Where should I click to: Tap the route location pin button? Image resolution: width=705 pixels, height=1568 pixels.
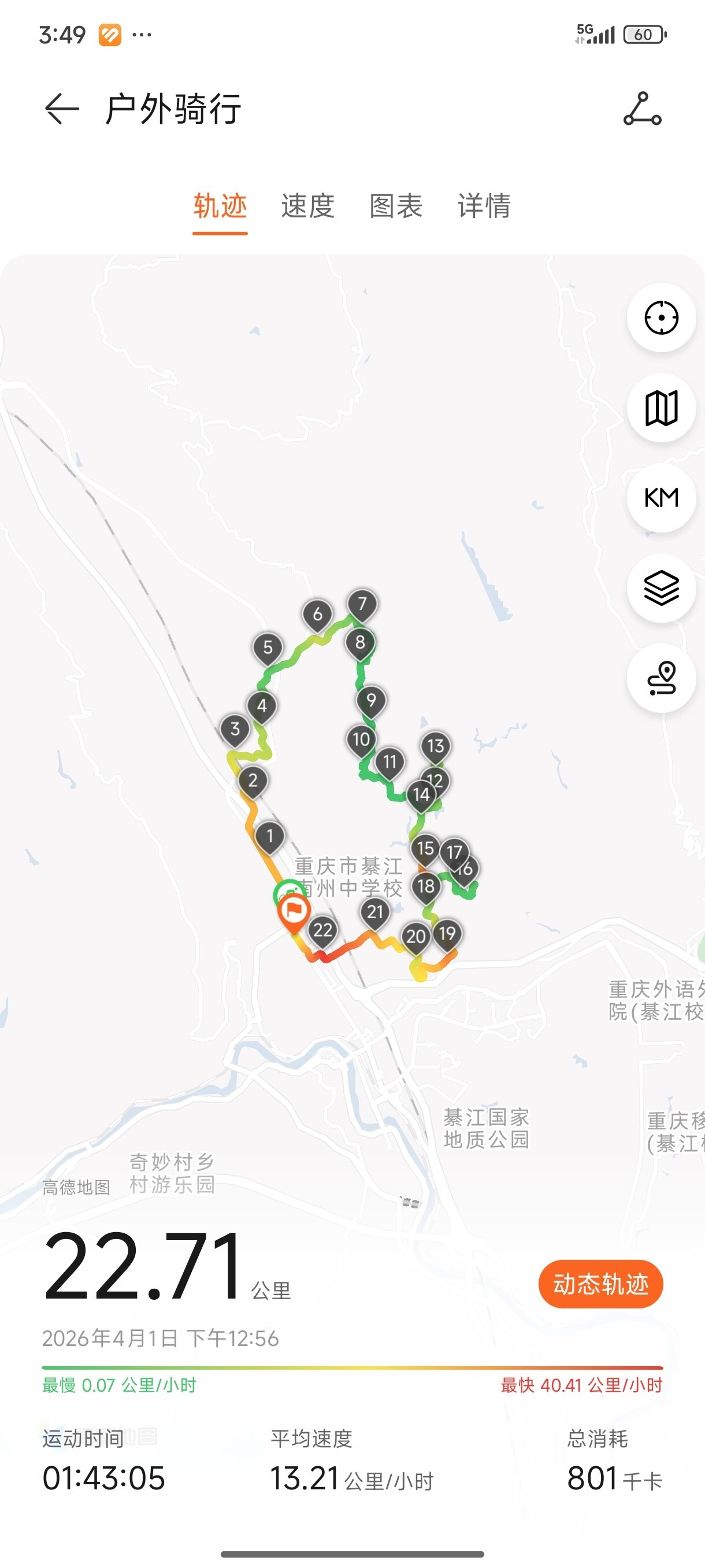(x=661, y=678)
